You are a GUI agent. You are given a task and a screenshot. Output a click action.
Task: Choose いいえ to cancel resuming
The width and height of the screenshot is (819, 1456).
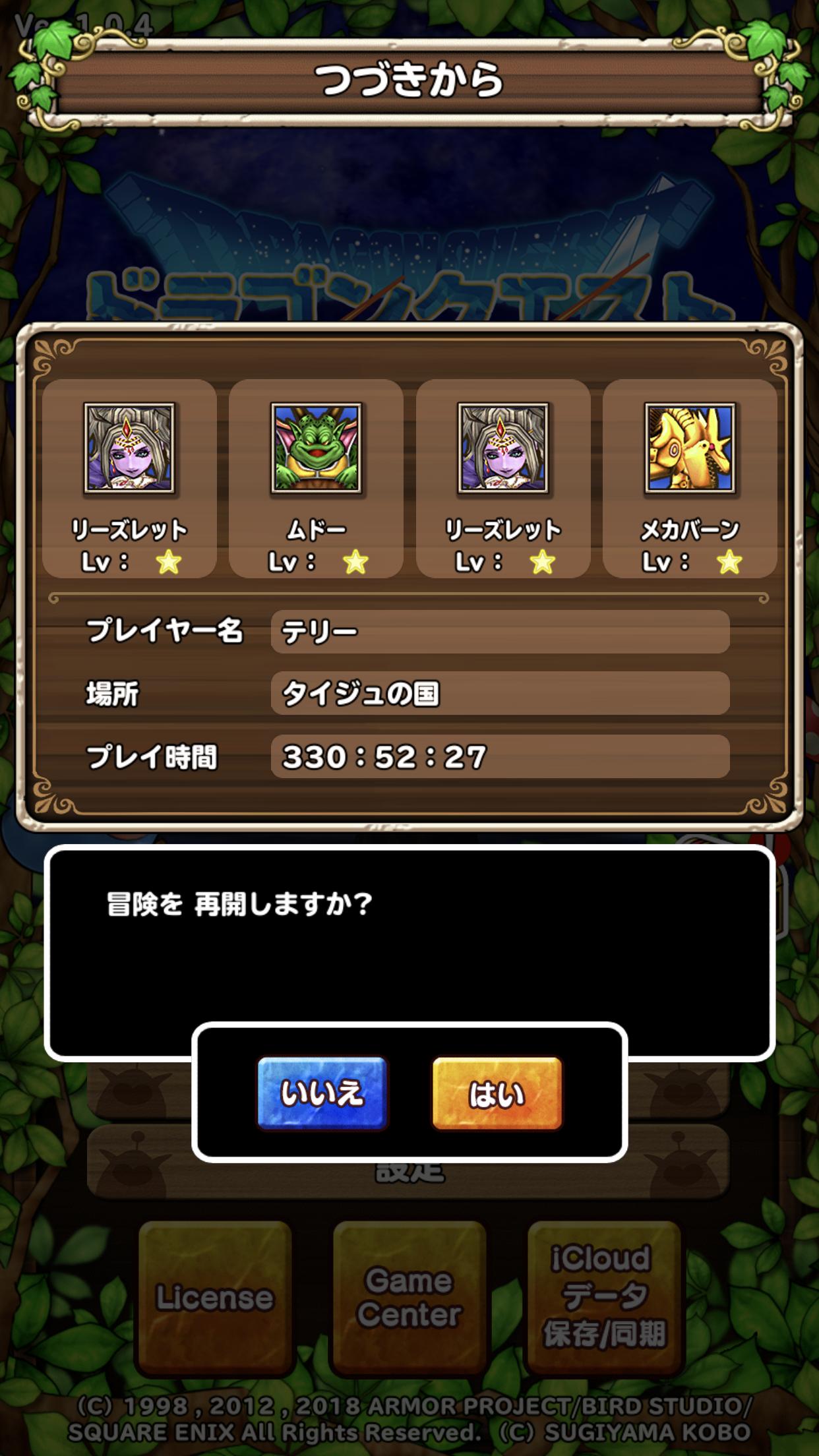tap(322, 1094)
